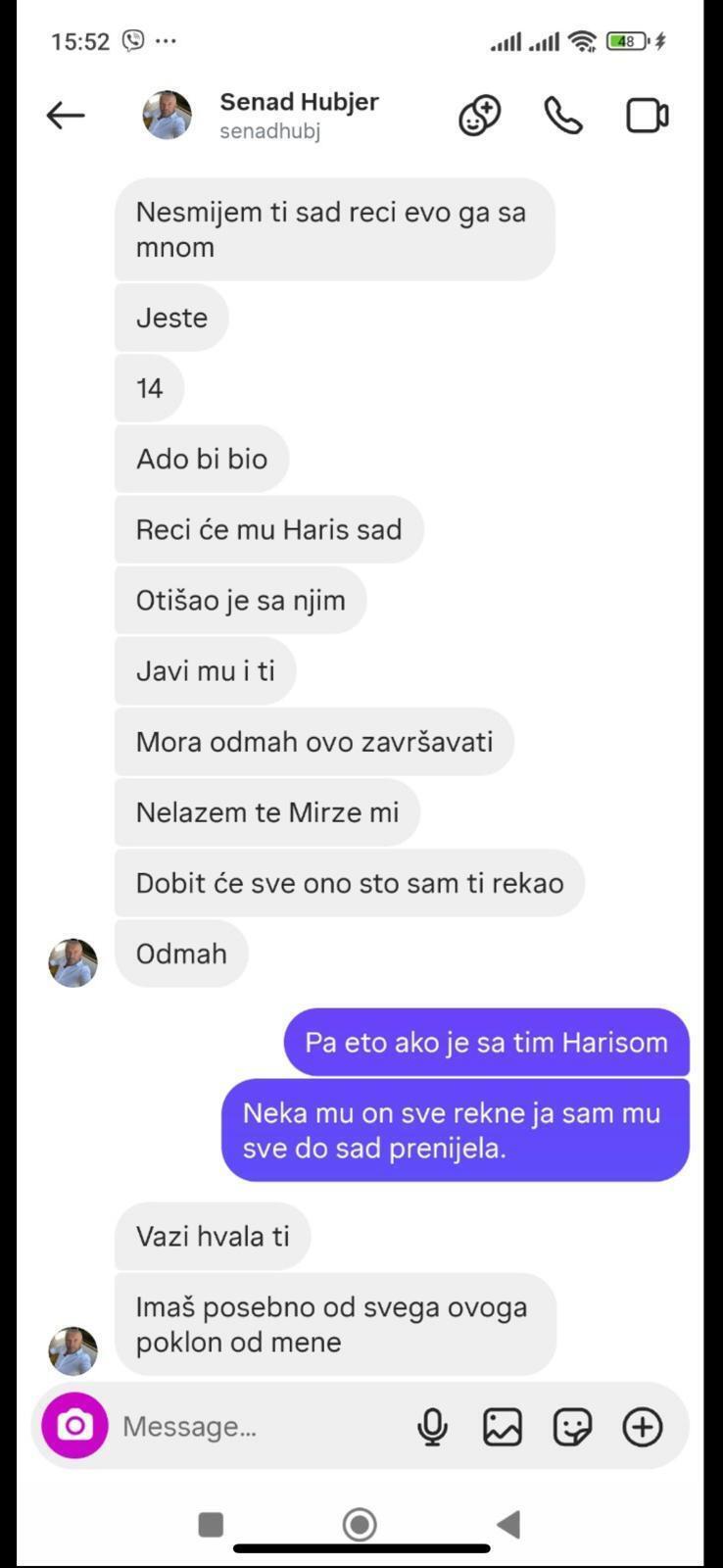
Task: Go back to the chats list
Action: 66,116
